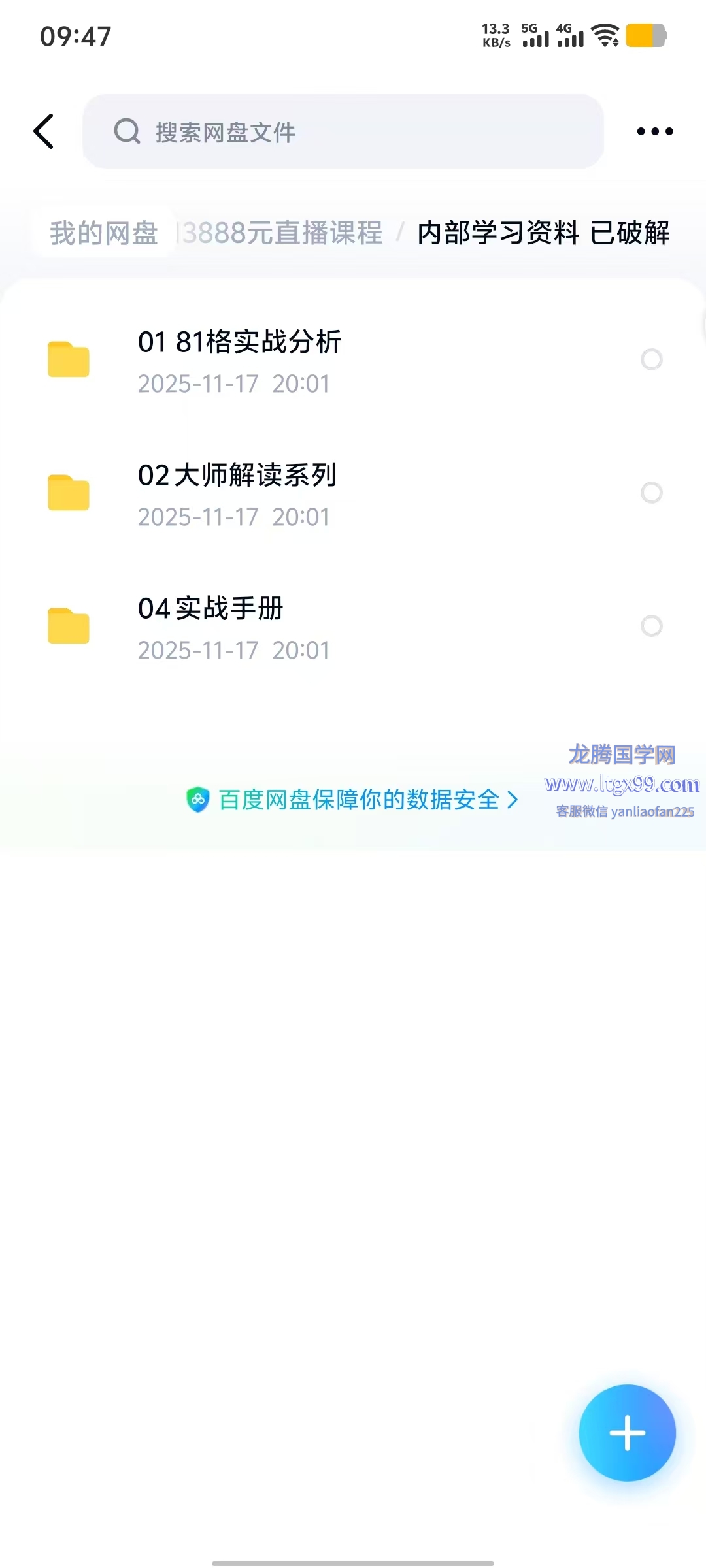Screen dimensions: 706x1568
Task: Go back to the previous folder
Action: tap(44, 131)
